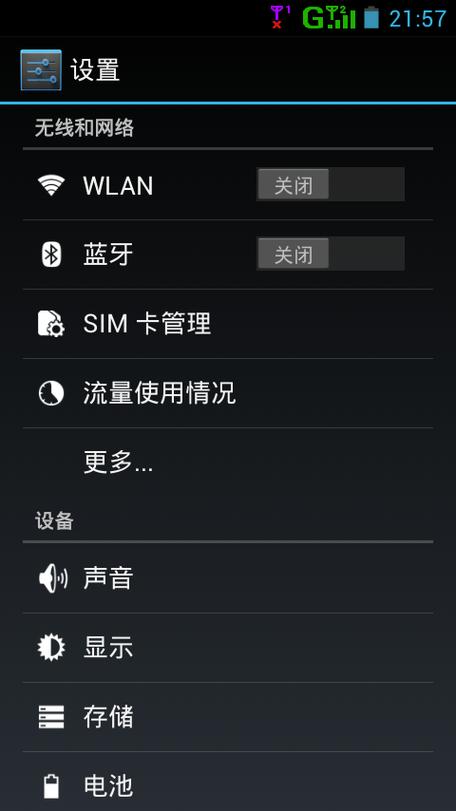
Task: Open 蓝牙 settings row
Action: pyautogui.click(x=228, y=254)
